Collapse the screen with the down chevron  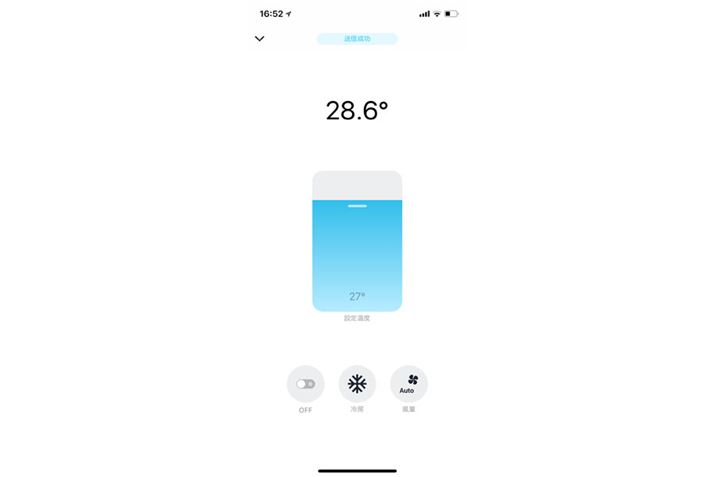point(260,39)
